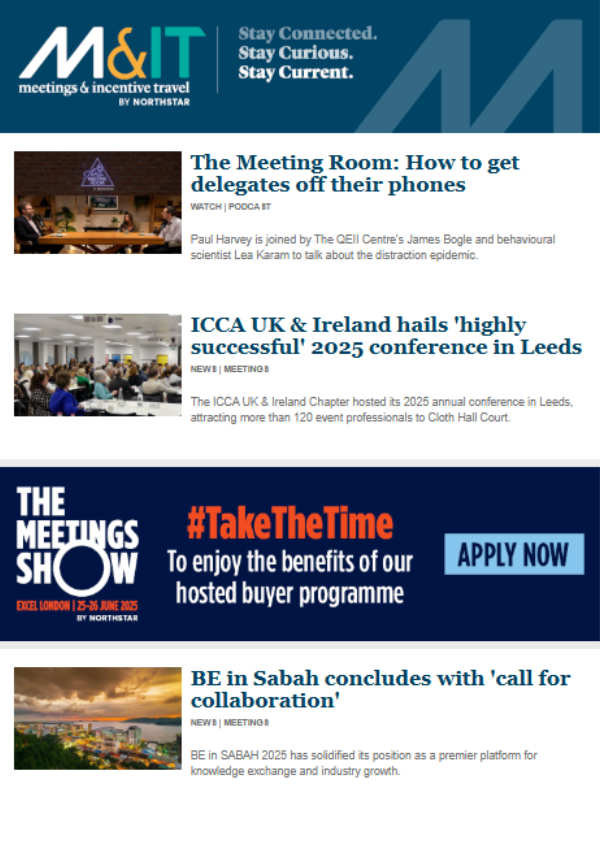Tap the Sabah sunset cityscape thumbnail
This screenshot has width=600, height=849.
pyautogui.click(x=97, y=718)
